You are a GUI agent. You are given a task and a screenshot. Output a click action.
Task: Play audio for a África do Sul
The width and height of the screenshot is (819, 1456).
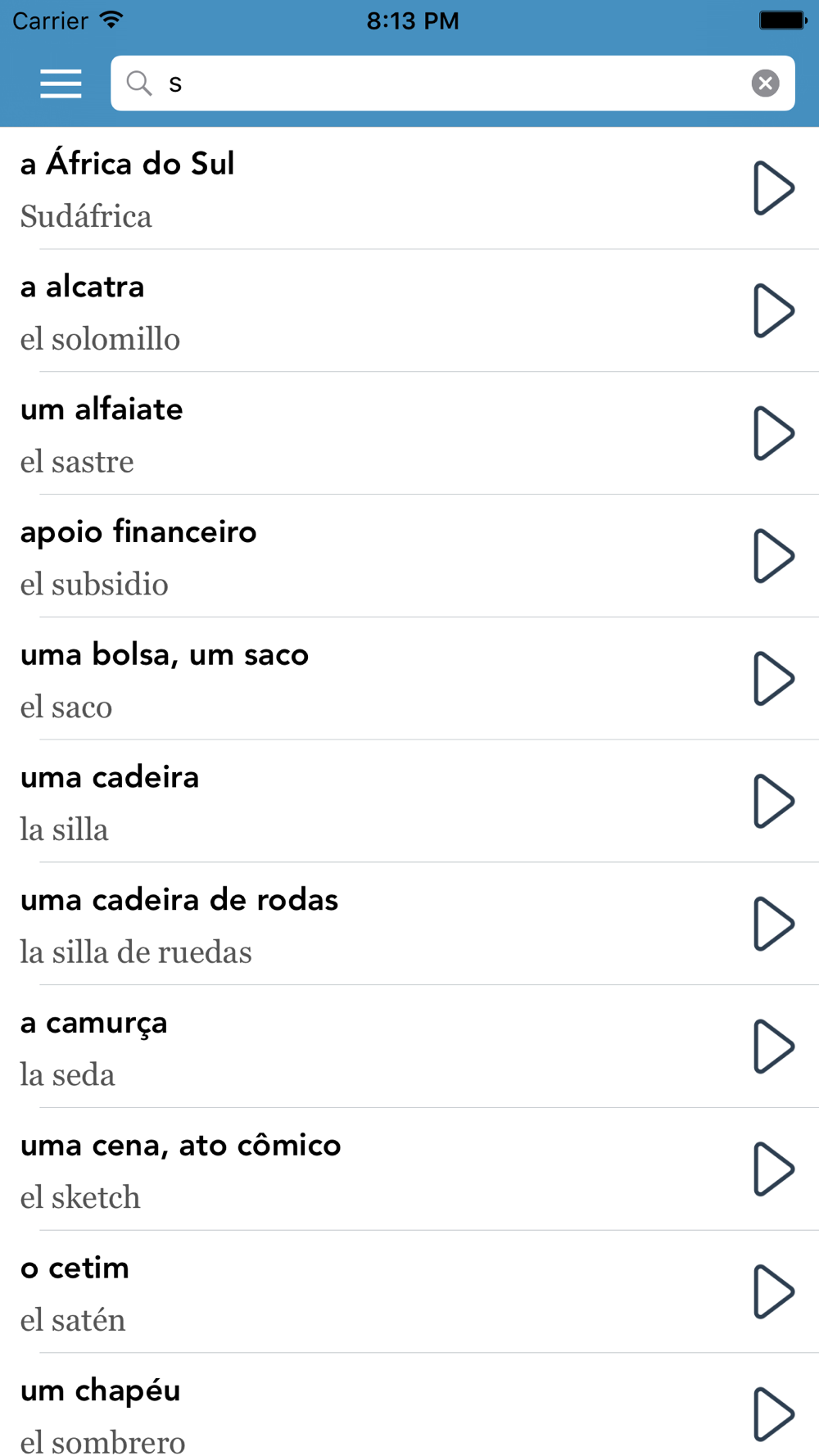773,188
